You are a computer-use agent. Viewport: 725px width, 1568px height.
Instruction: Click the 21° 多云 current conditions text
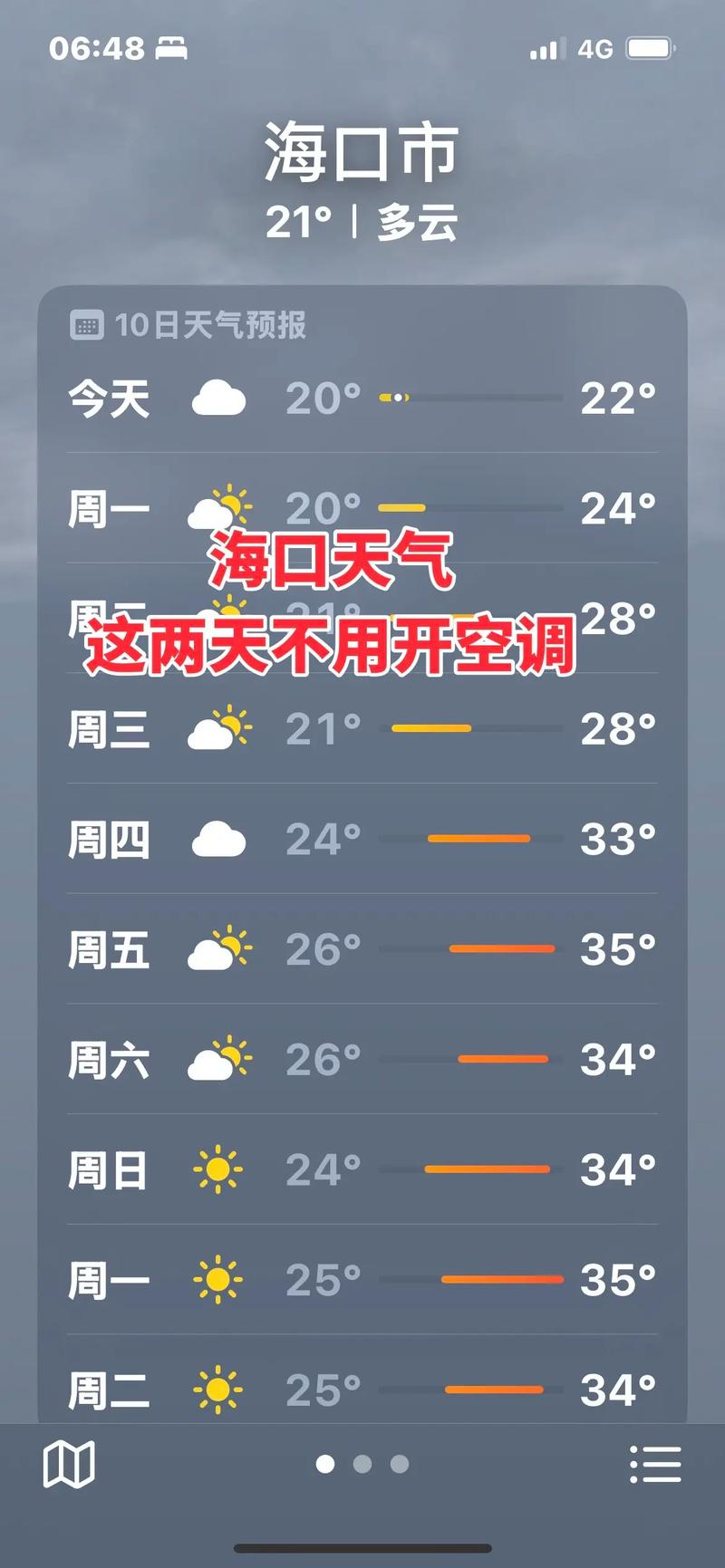point(362,220)
